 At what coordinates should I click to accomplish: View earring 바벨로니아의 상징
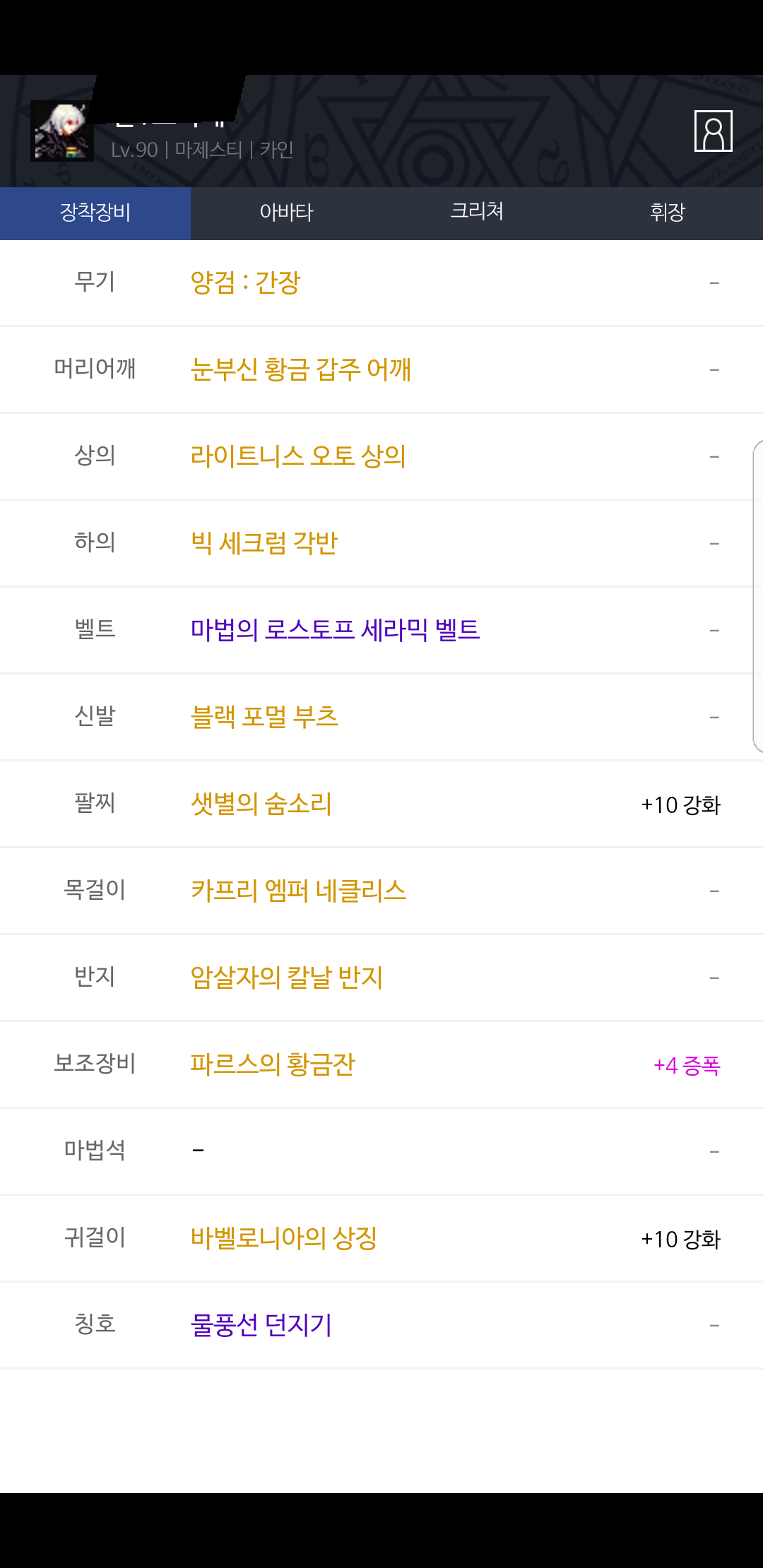(284, 1238)
